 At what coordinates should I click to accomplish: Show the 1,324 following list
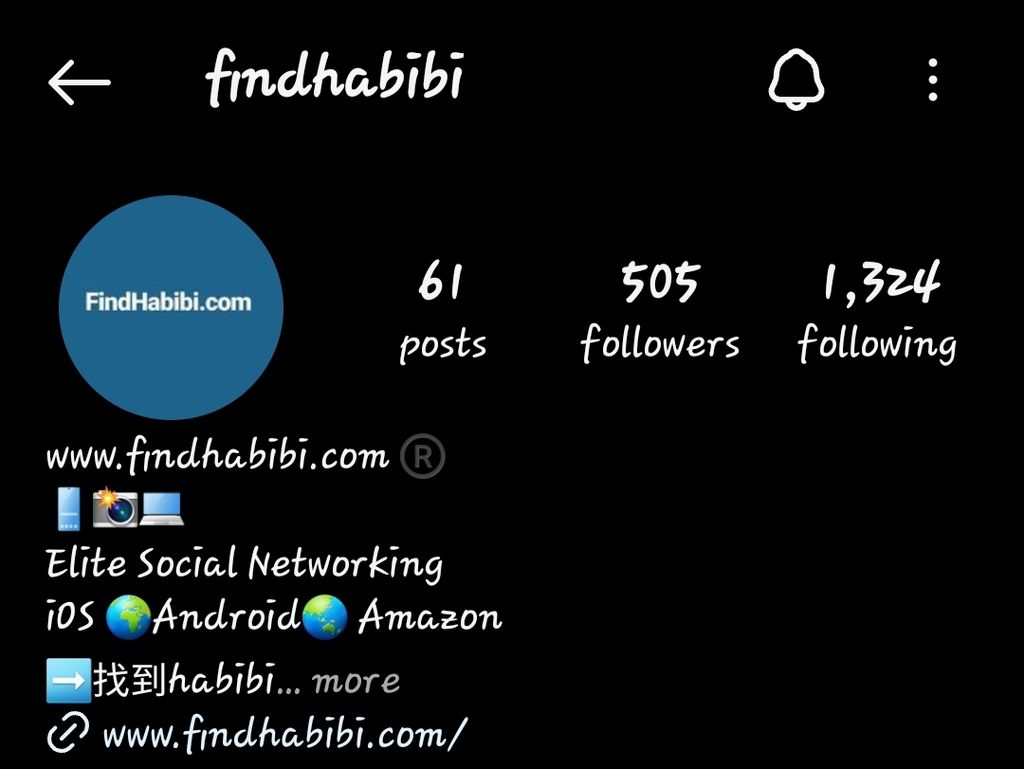tap(877, 311)
